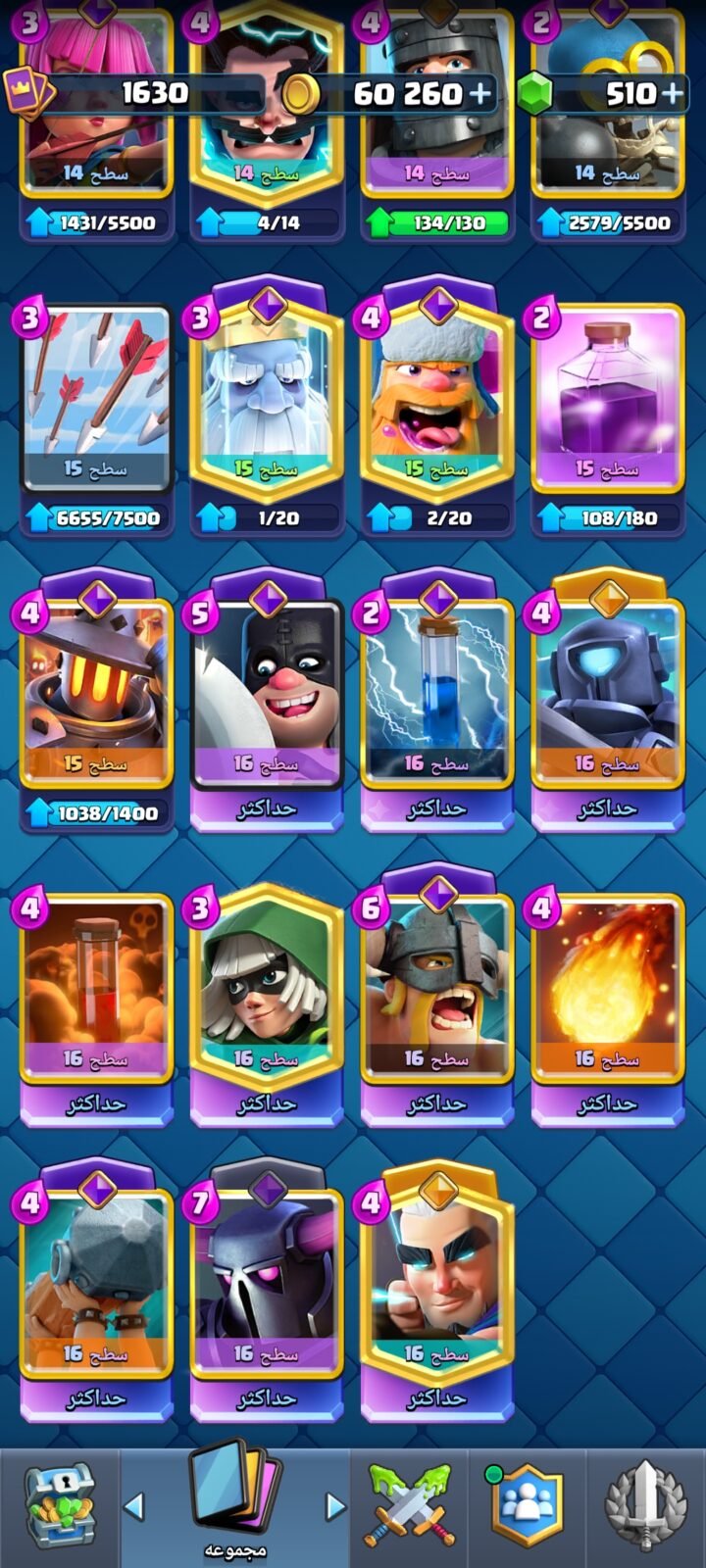This screenshot has width=706, height=1568.
Task: Open the Fireball card
Action: (x=607, y=1008)
